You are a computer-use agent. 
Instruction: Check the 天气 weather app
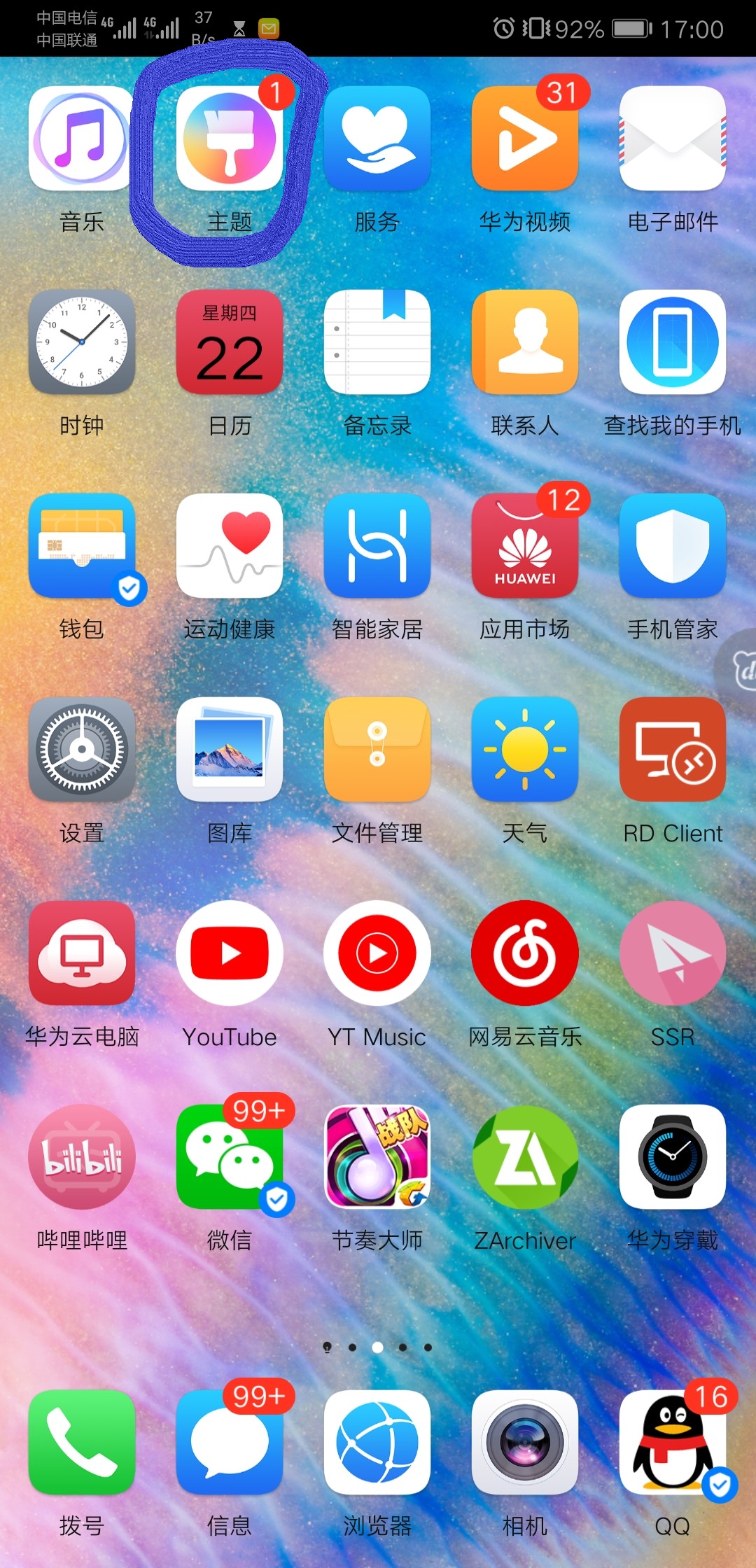[x=525, y=750]
